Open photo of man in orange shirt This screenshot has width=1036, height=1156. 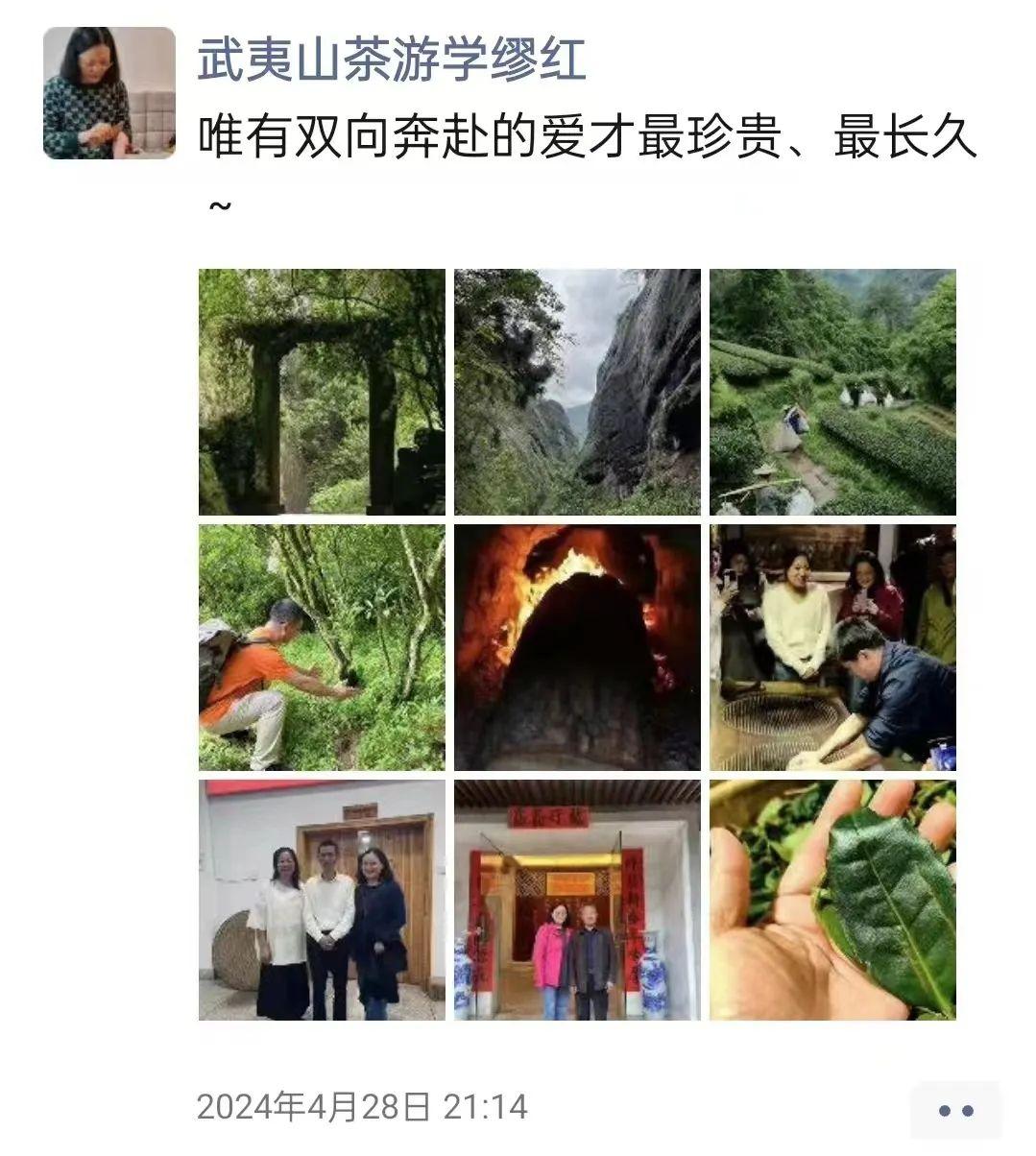click(322, 647)
